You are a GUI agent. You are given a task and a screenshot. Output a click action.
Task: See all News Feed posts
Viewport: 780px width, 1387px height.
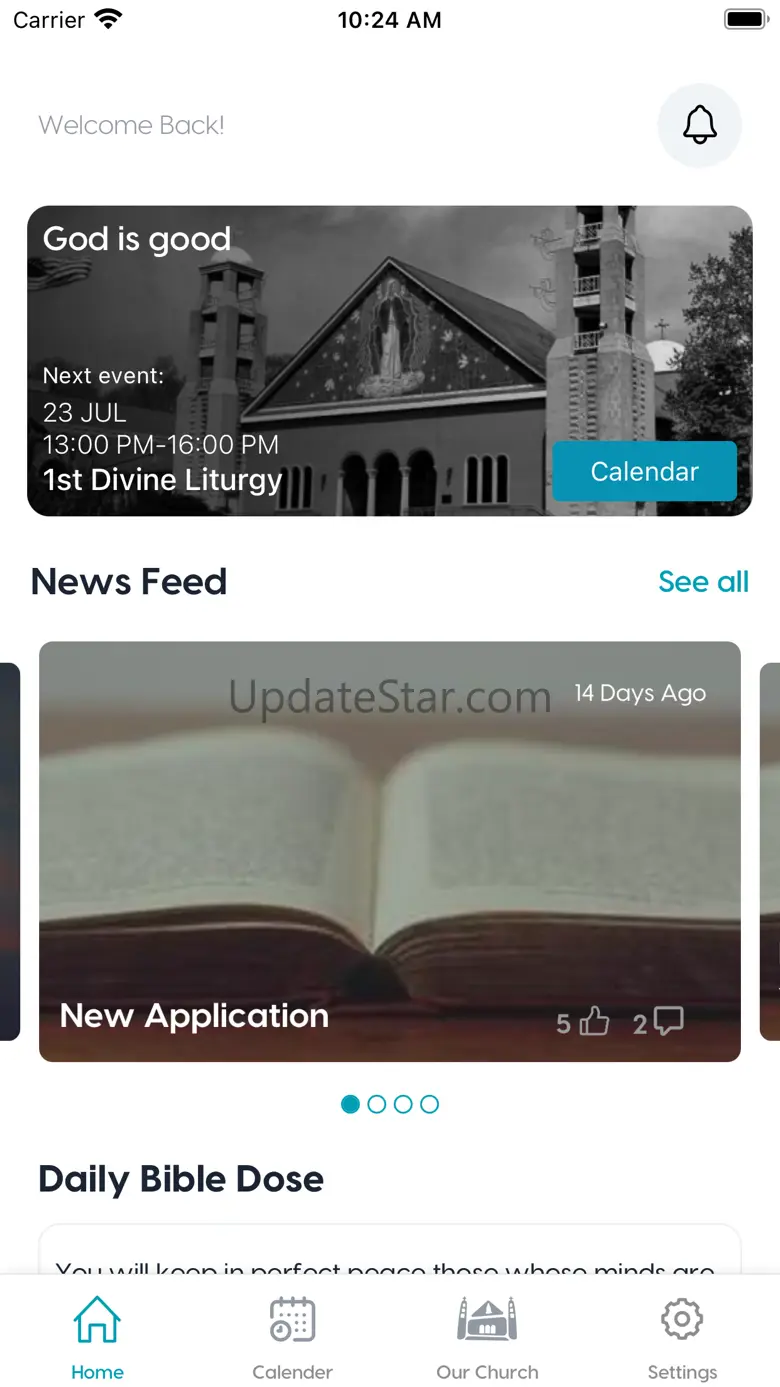coord(703,581)
